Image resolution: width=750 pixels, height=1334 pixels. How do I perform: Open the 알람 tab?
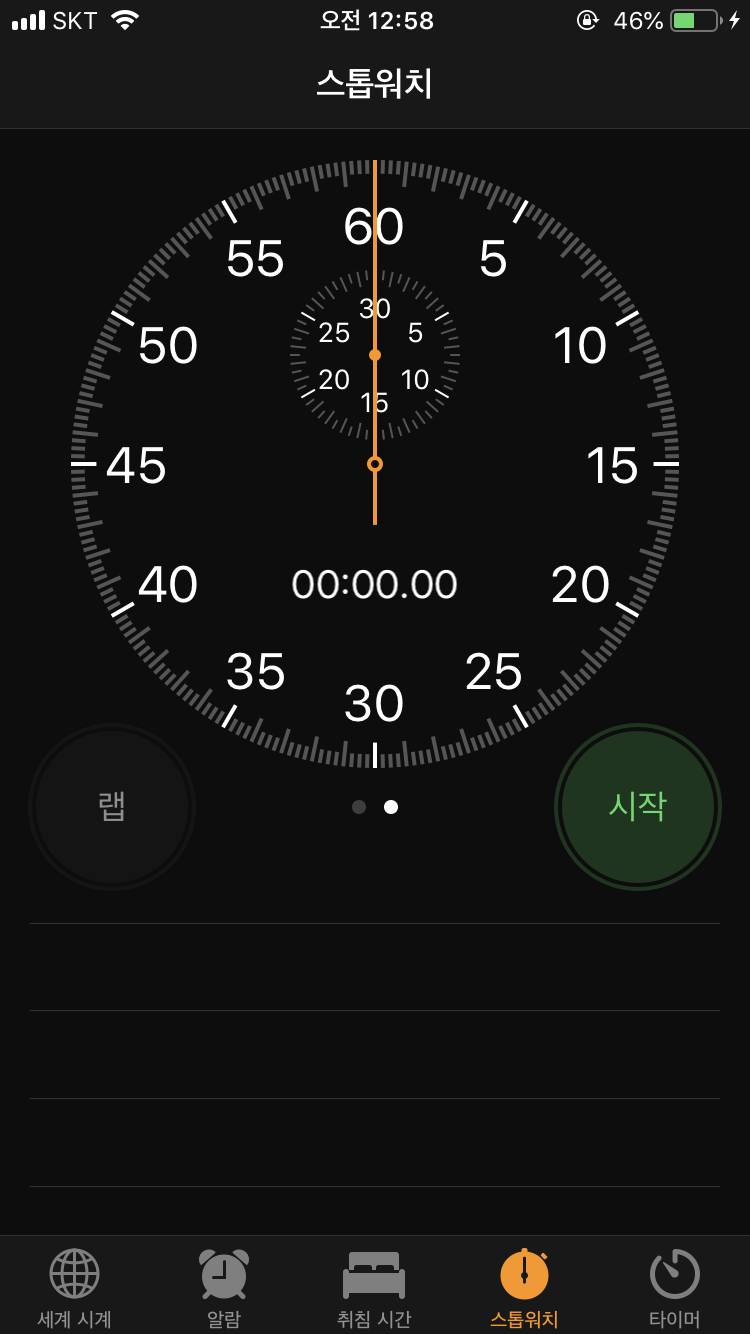coord(224,1287)
